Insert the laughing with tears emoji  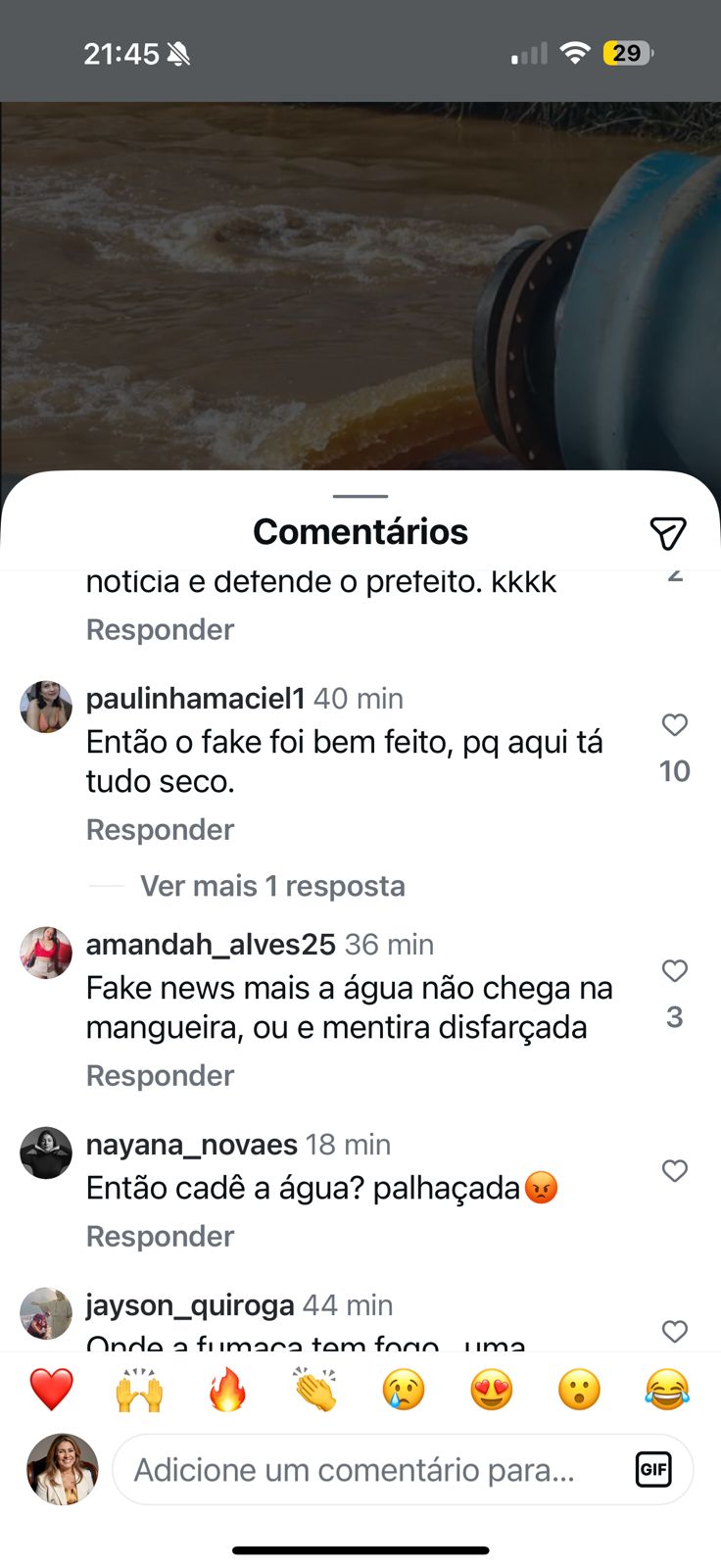point(667,1390)
